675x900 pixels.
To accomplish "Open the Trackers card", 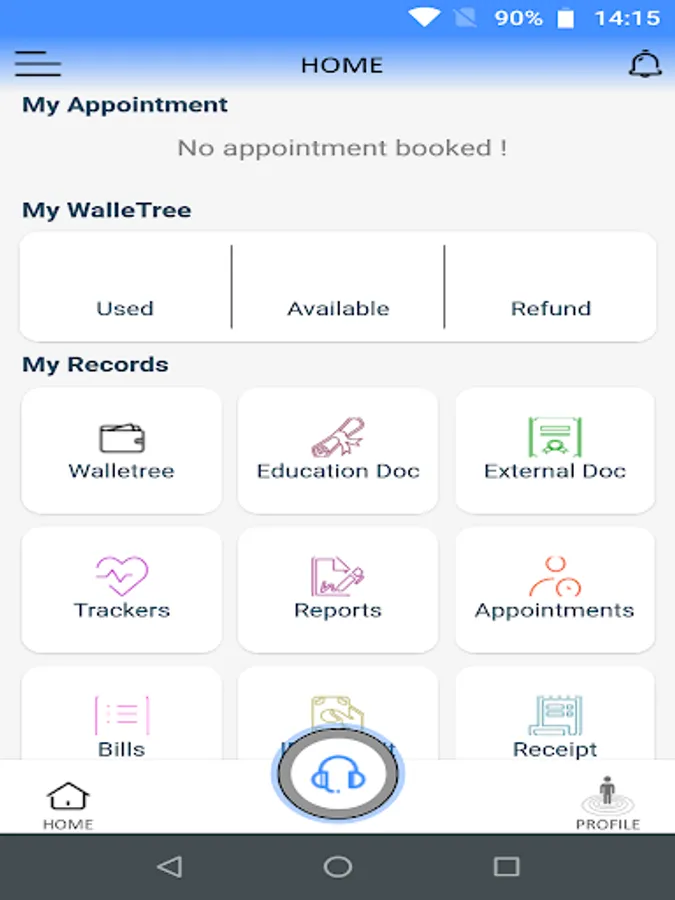I will point(121,590).
